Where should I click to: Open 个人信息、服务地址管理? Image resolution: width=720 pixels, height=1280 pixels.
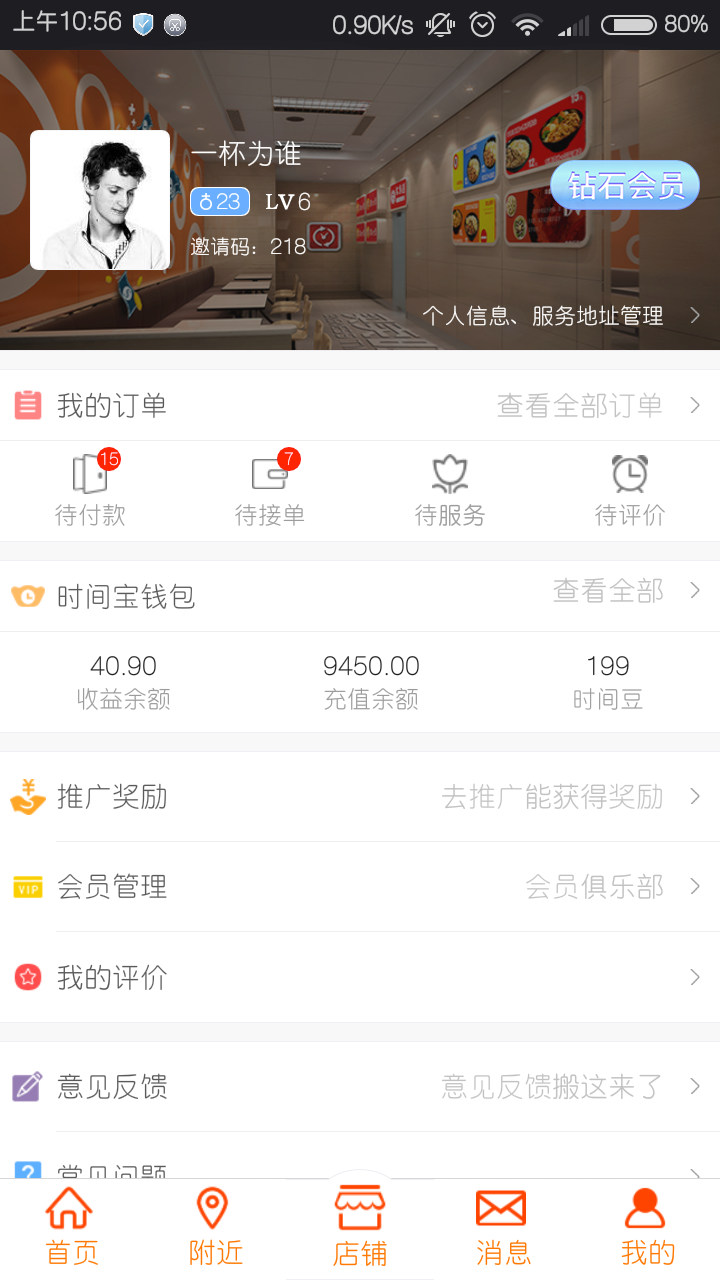[560, 316]
